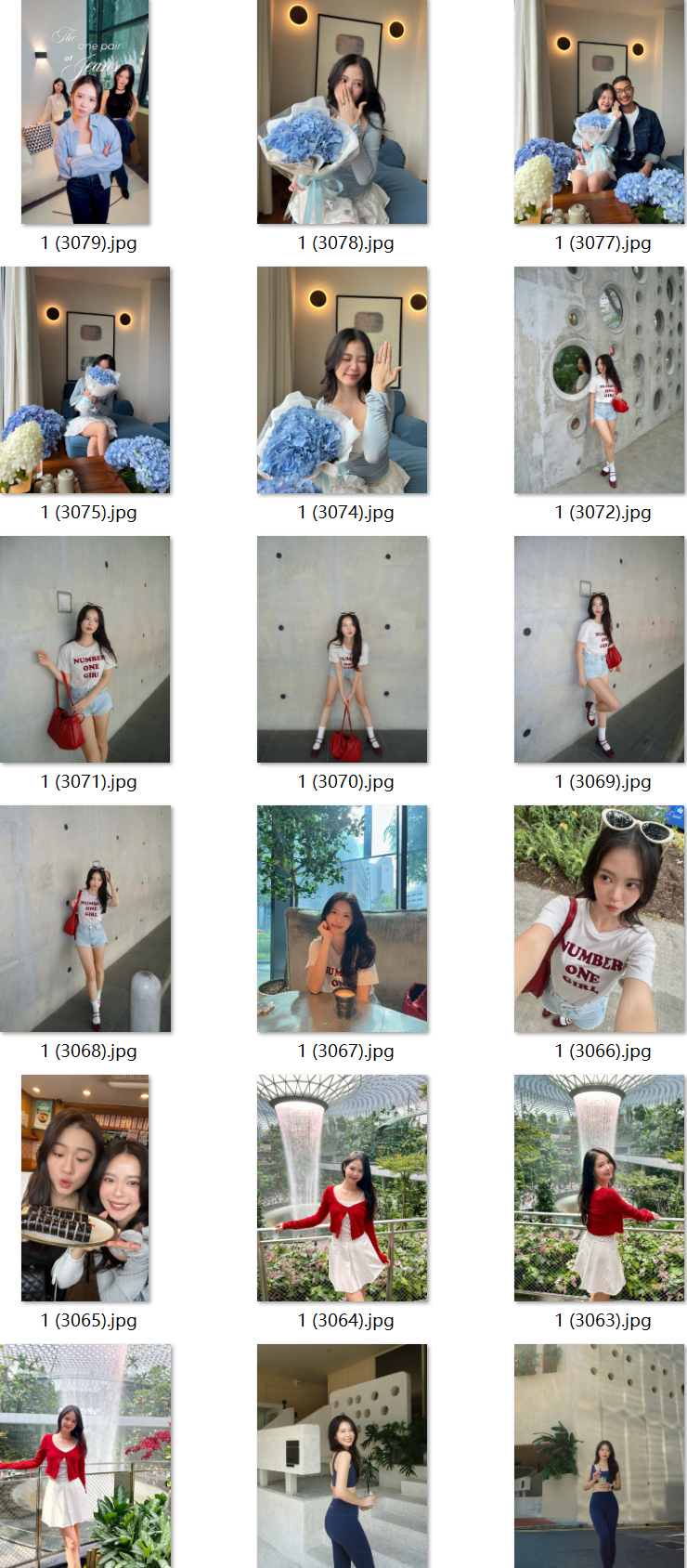Open photo 1 (3070).jpg
The image size is (687, 1568).
pyautogui.click(x=343, y=649)
